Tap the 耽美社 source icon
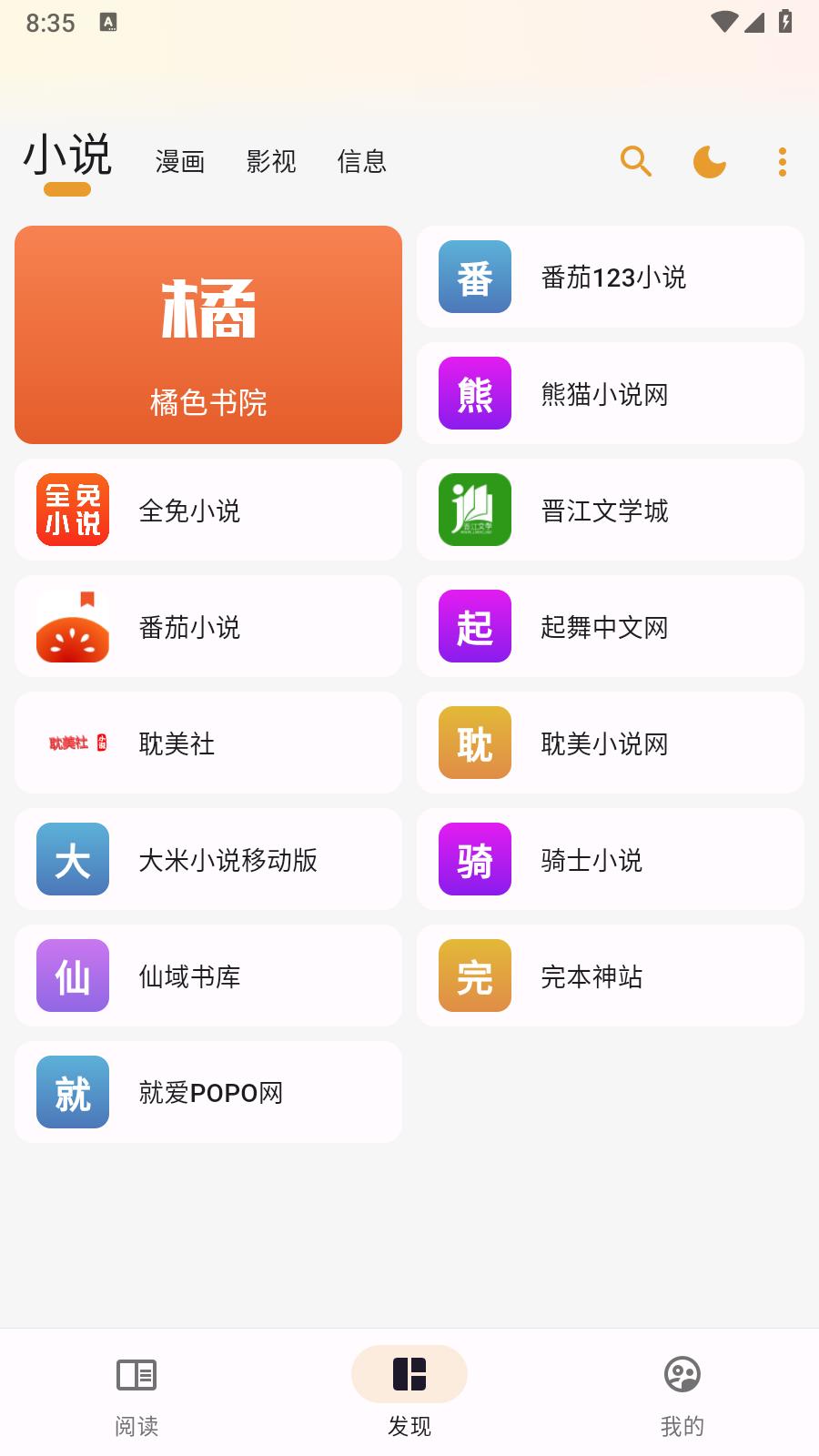Viewport: 819px width, 1456px height. click(x=71, y=743)
